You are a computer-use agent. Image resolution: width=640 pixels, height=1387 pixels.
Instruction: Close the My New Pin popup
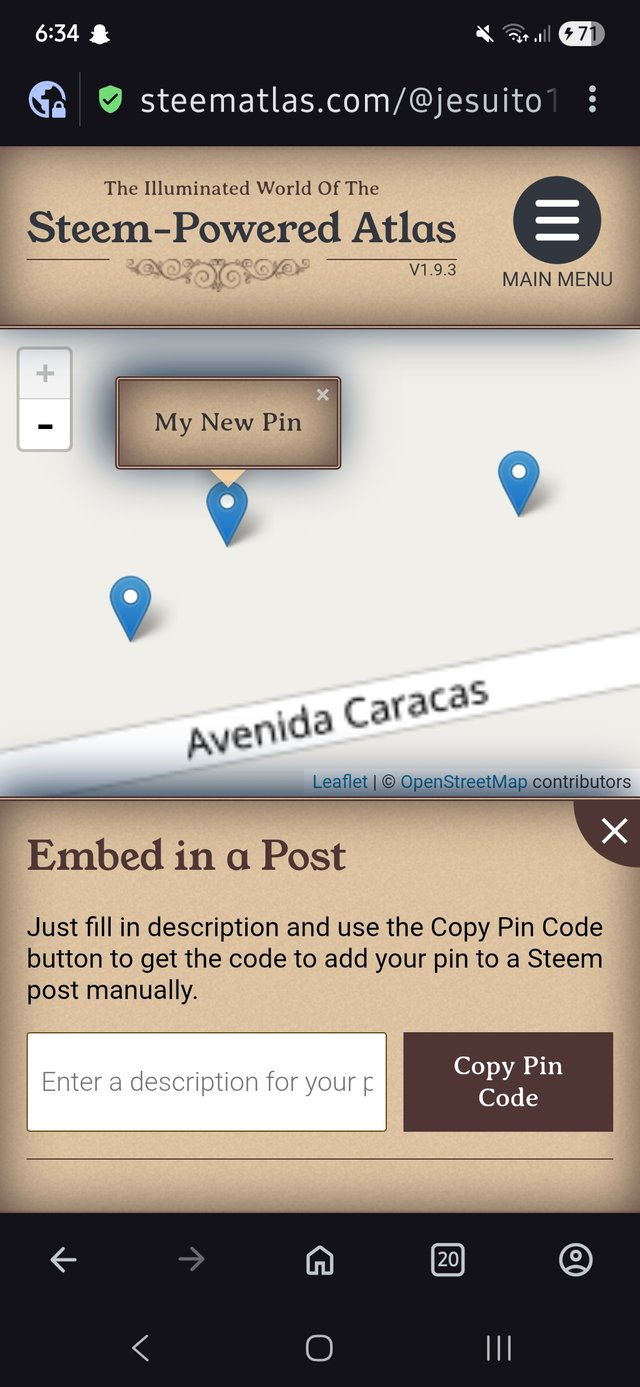pos(322,395)
